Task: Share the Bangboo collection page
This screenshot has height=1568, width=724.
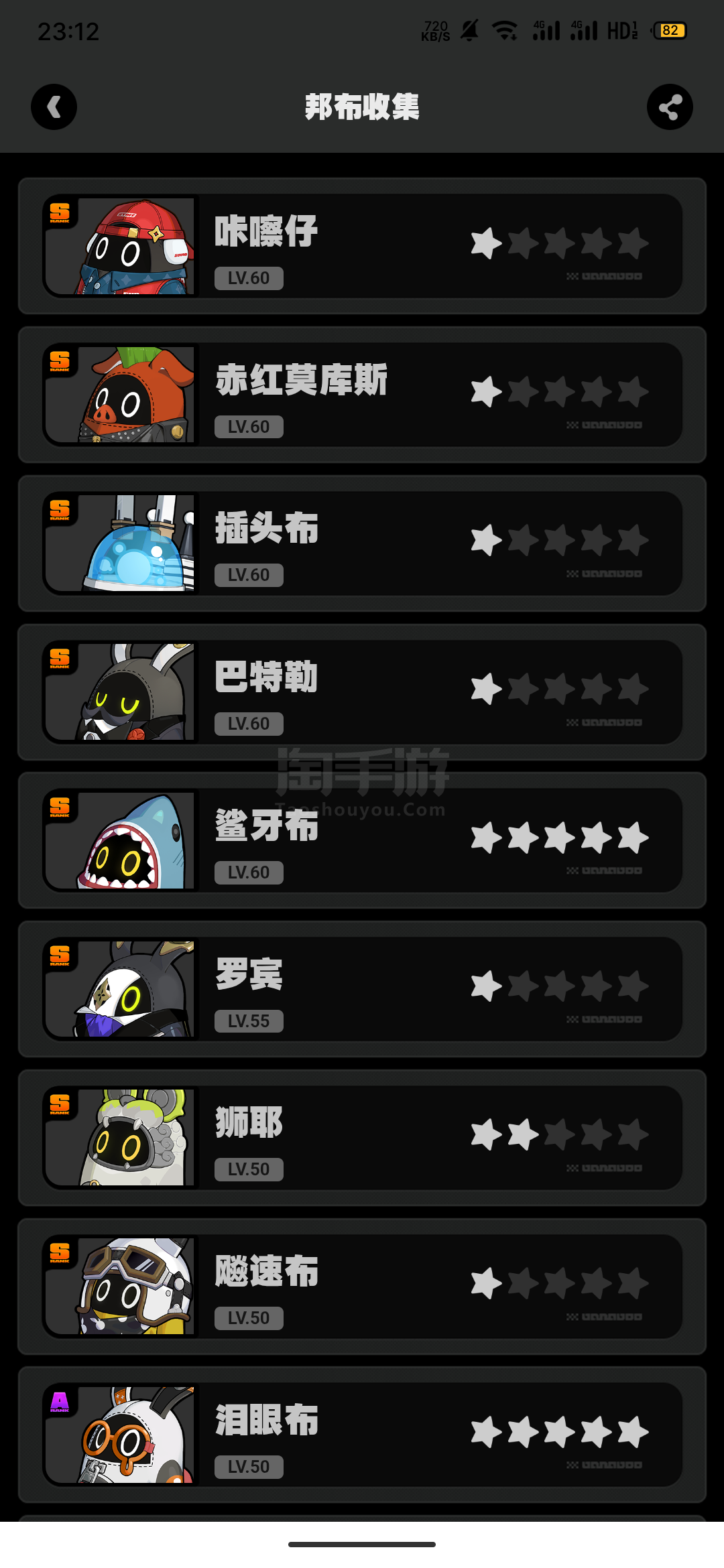Action: tap(670, 107)
